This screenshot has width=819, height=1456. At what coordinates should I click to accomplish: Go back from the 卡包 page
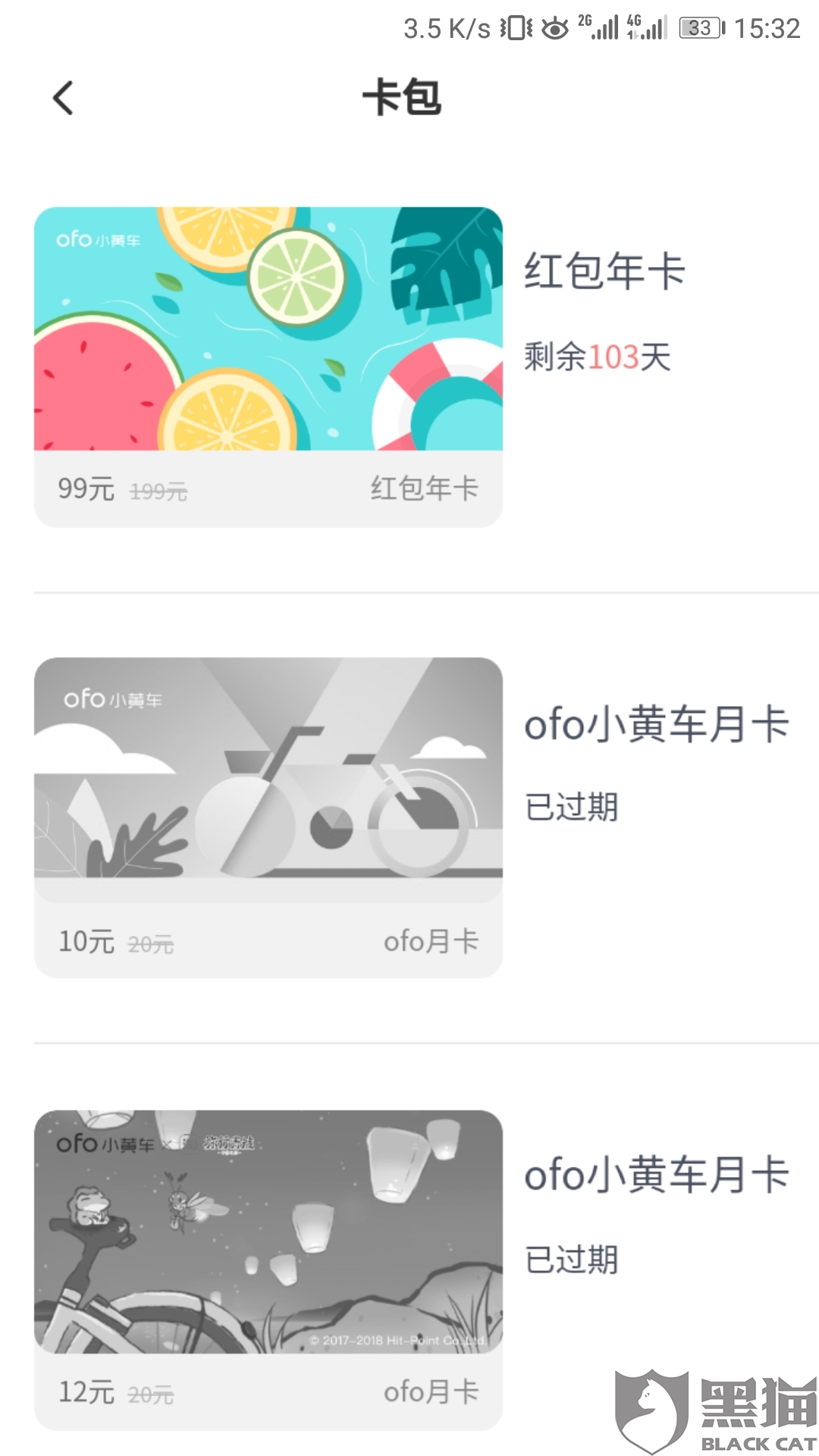click(63, 99)
